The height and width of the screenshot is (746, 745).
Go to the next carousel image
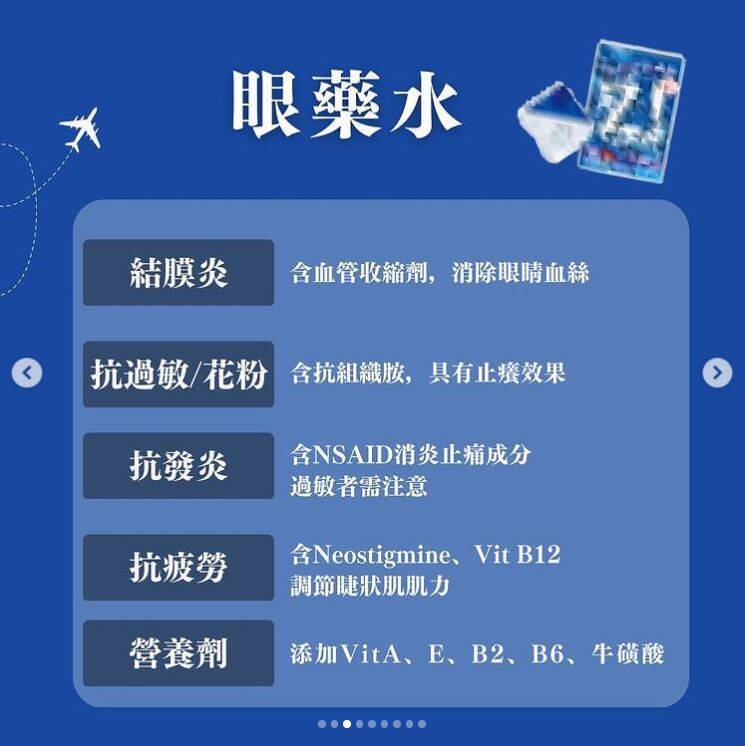pos(717,372)
